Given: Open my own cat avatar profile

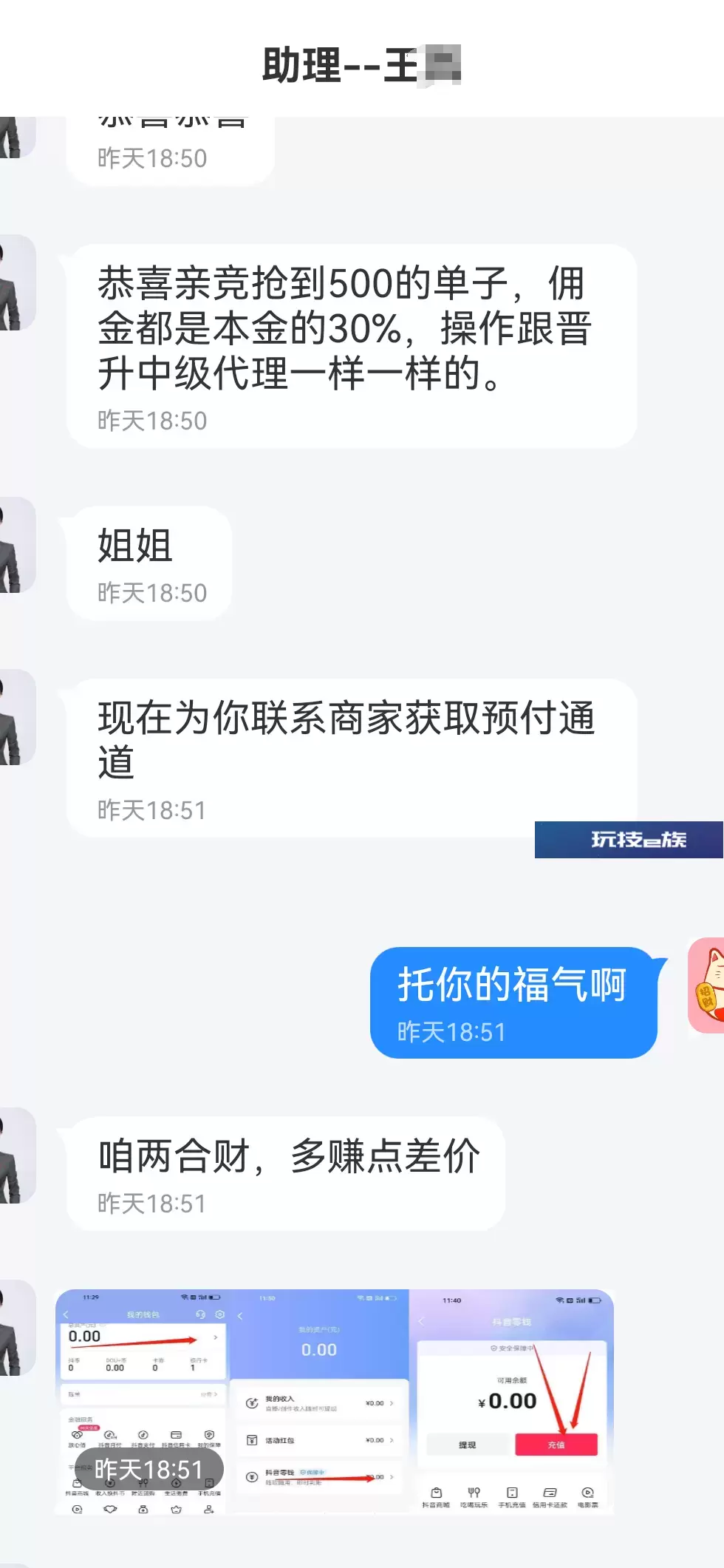Looking at the screenshot, I should click(x=706, y=985).
